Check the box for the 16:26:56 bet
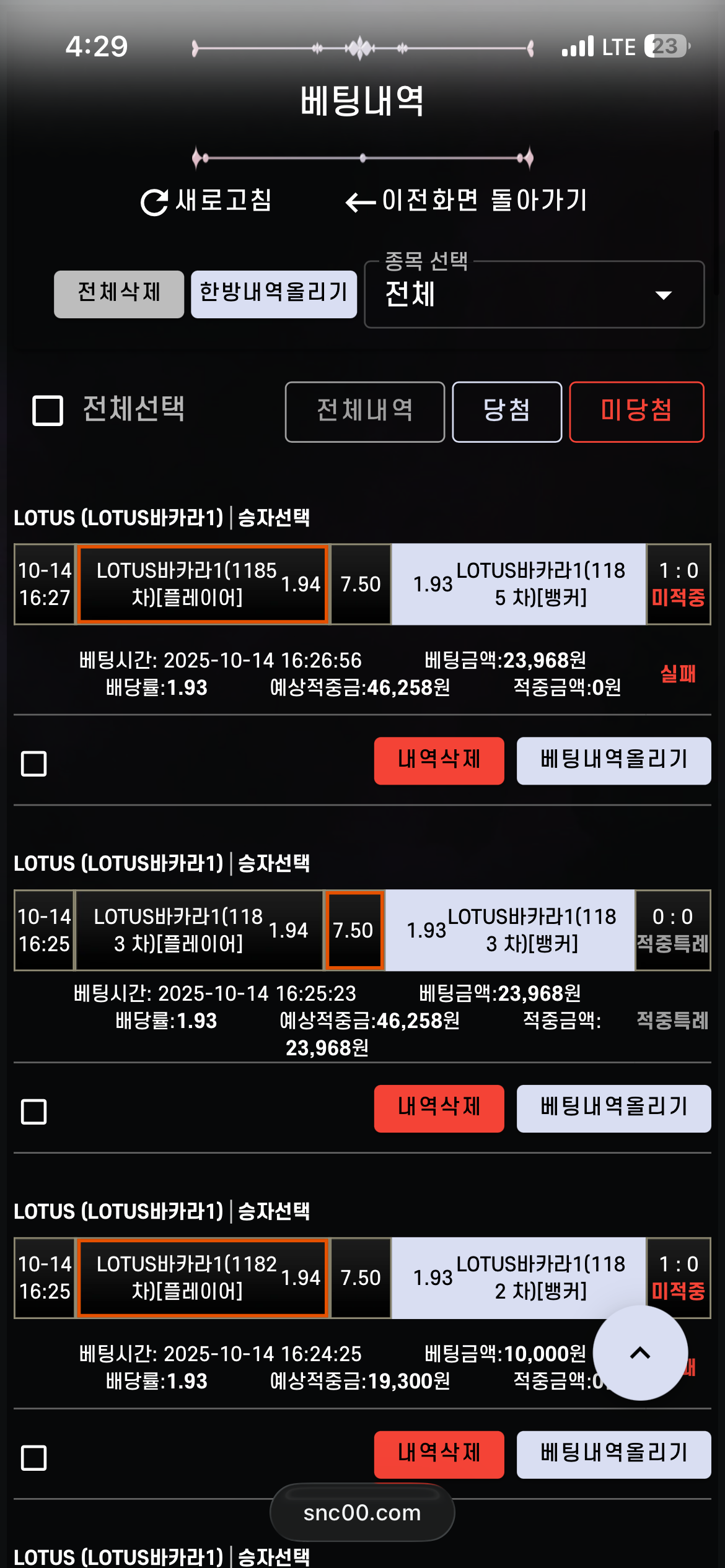Screen dimensions: 725x1568 (x=34, y=764)
